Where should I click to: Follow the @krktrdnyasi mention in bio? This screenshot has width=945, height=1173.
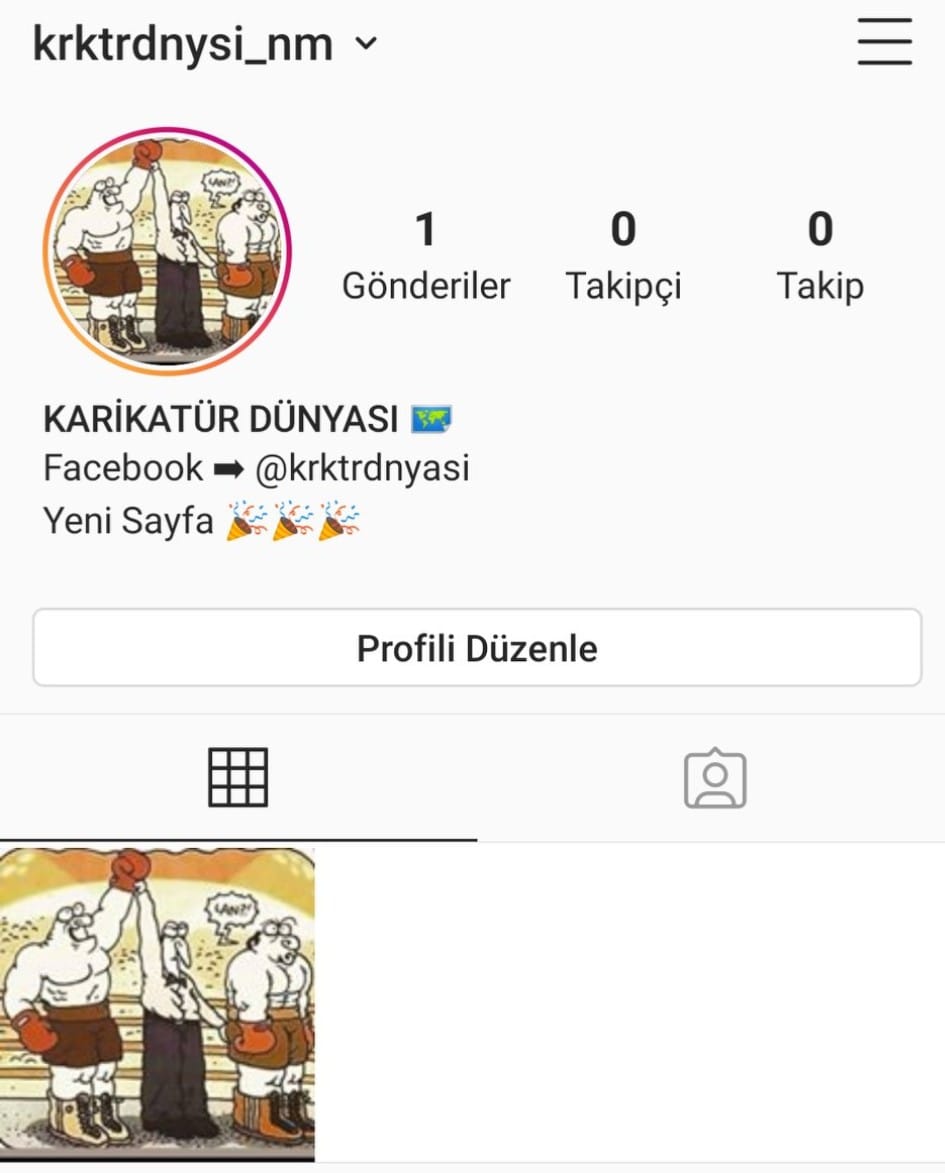pos(362,468)
